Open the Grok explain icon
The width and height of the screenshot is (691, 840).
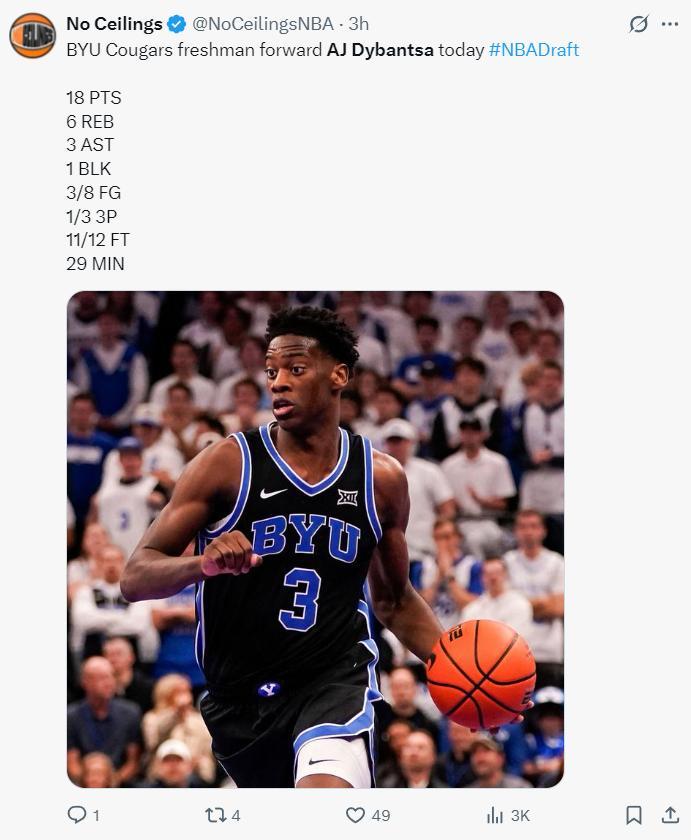638,24
